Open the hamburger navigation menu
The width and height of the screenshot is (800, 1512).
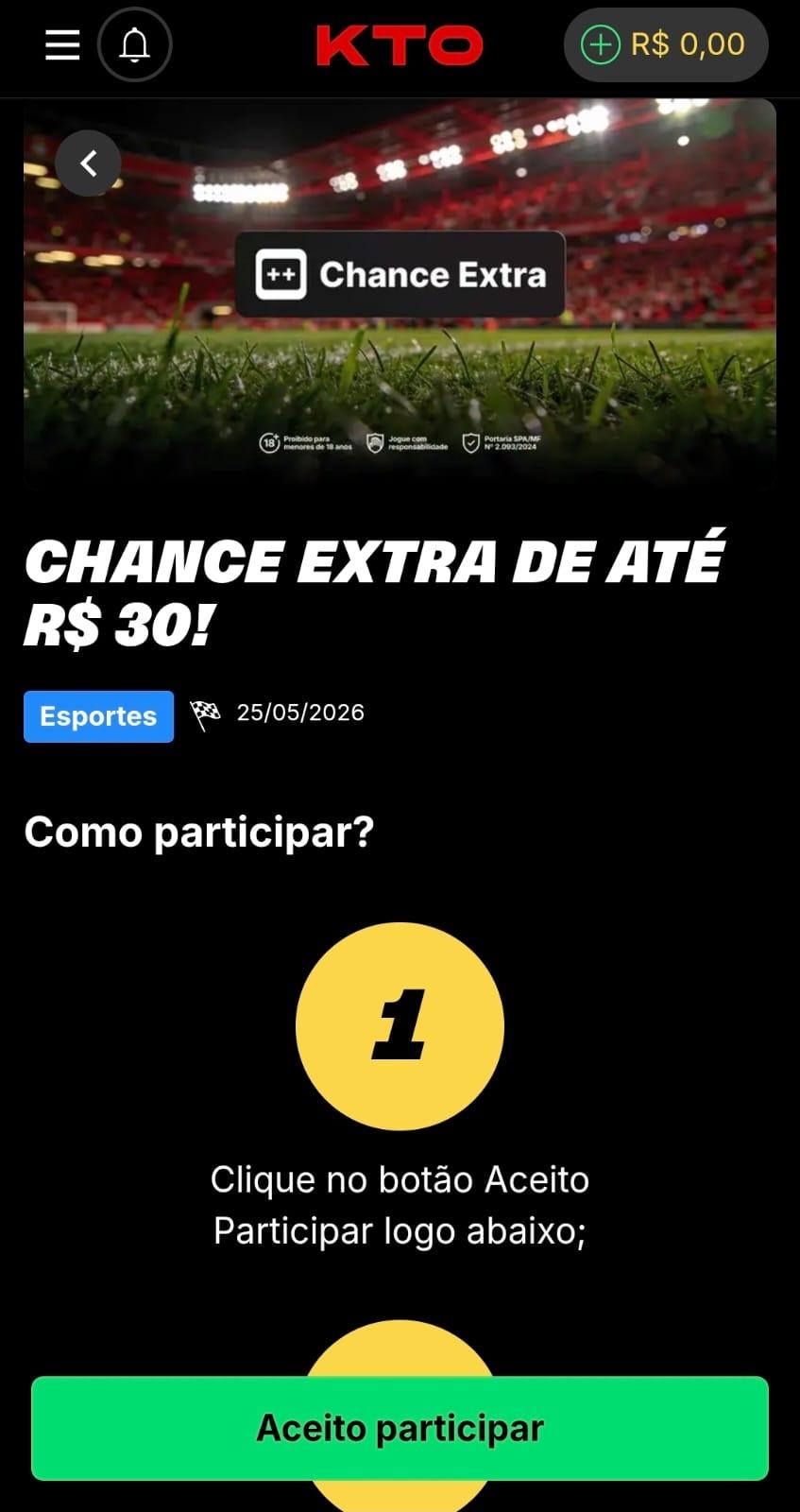pos(61,44)
